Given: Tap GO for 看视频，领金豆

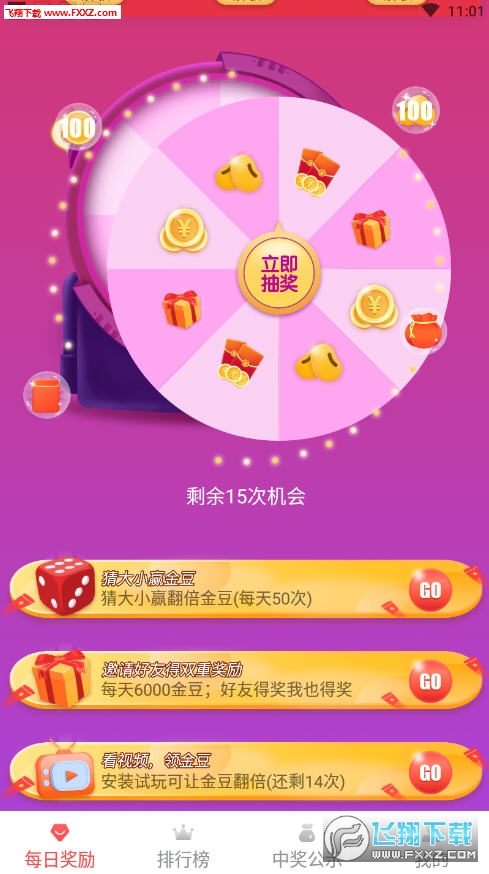Looking at the screenshot, I should (430, 772).
